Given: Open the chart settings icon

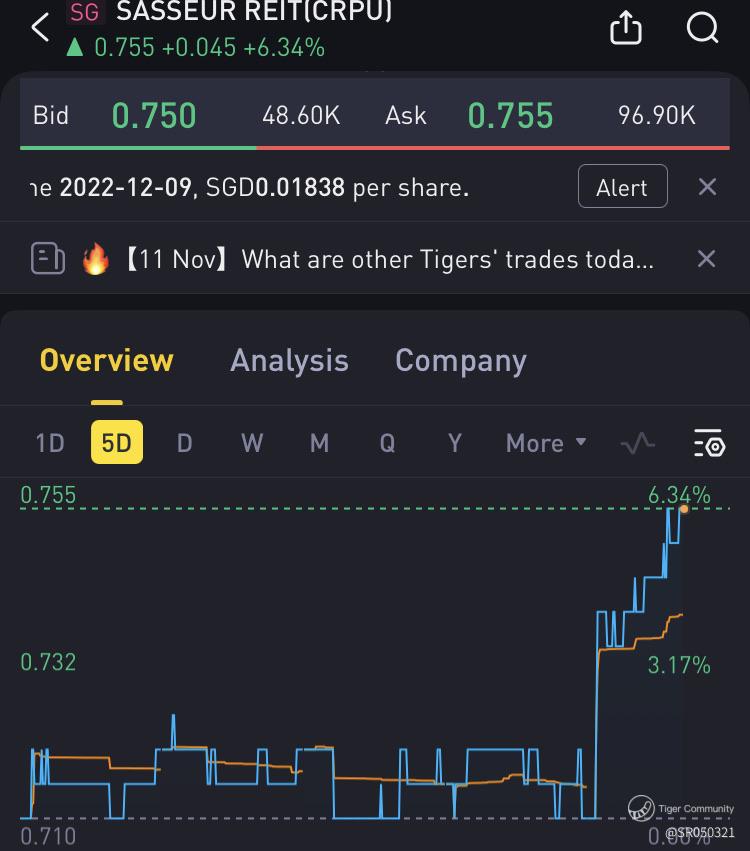Looking at the screenshot, I should (x=708, y=443).
